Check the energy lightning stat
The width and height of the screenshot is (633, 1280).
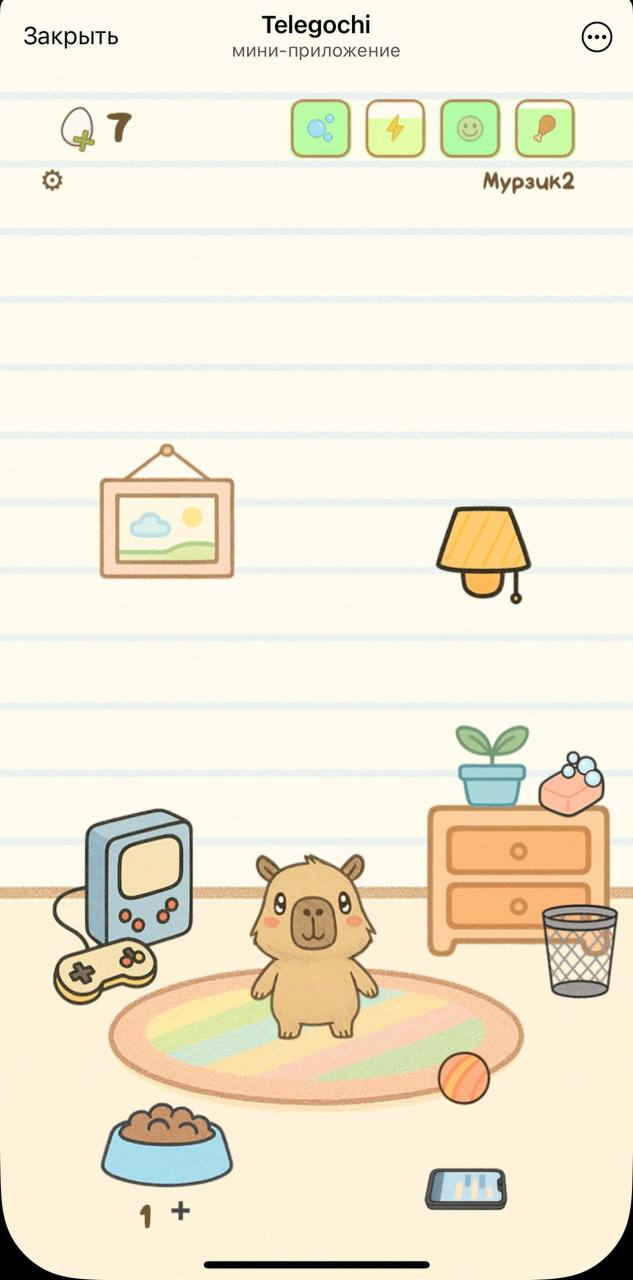pyautogui.click(x=395, y=129)
